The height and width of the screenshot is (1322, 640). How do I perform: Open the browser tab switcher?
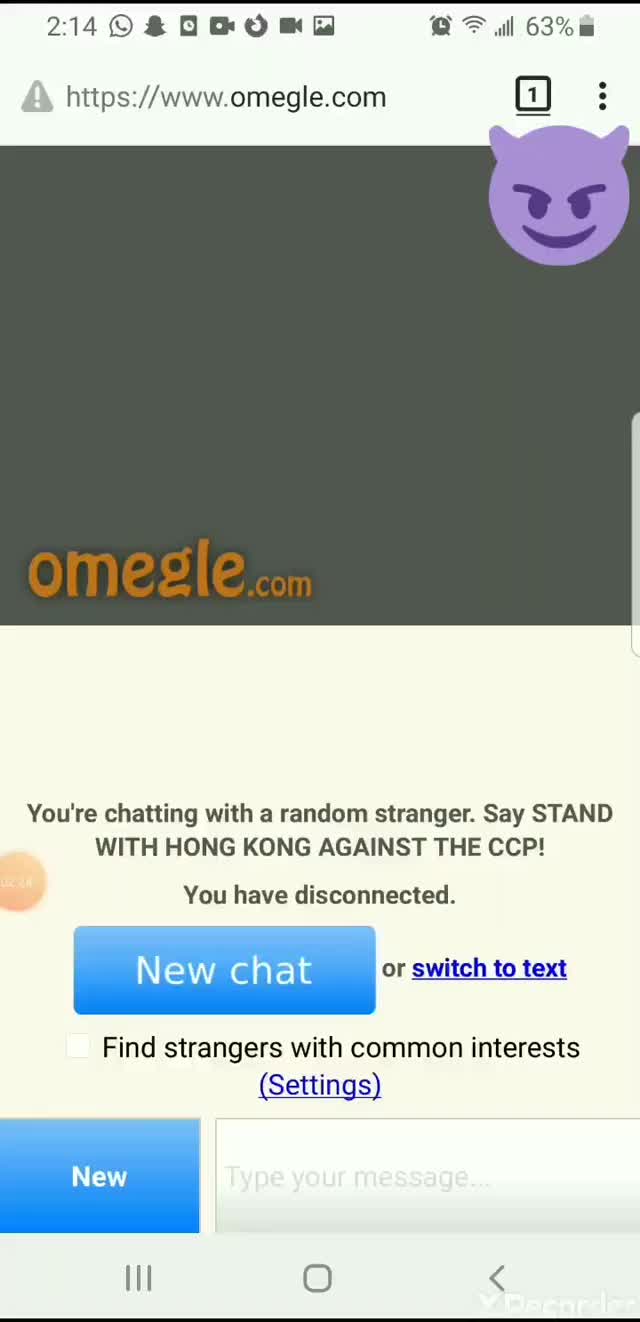tap(533, 95)
